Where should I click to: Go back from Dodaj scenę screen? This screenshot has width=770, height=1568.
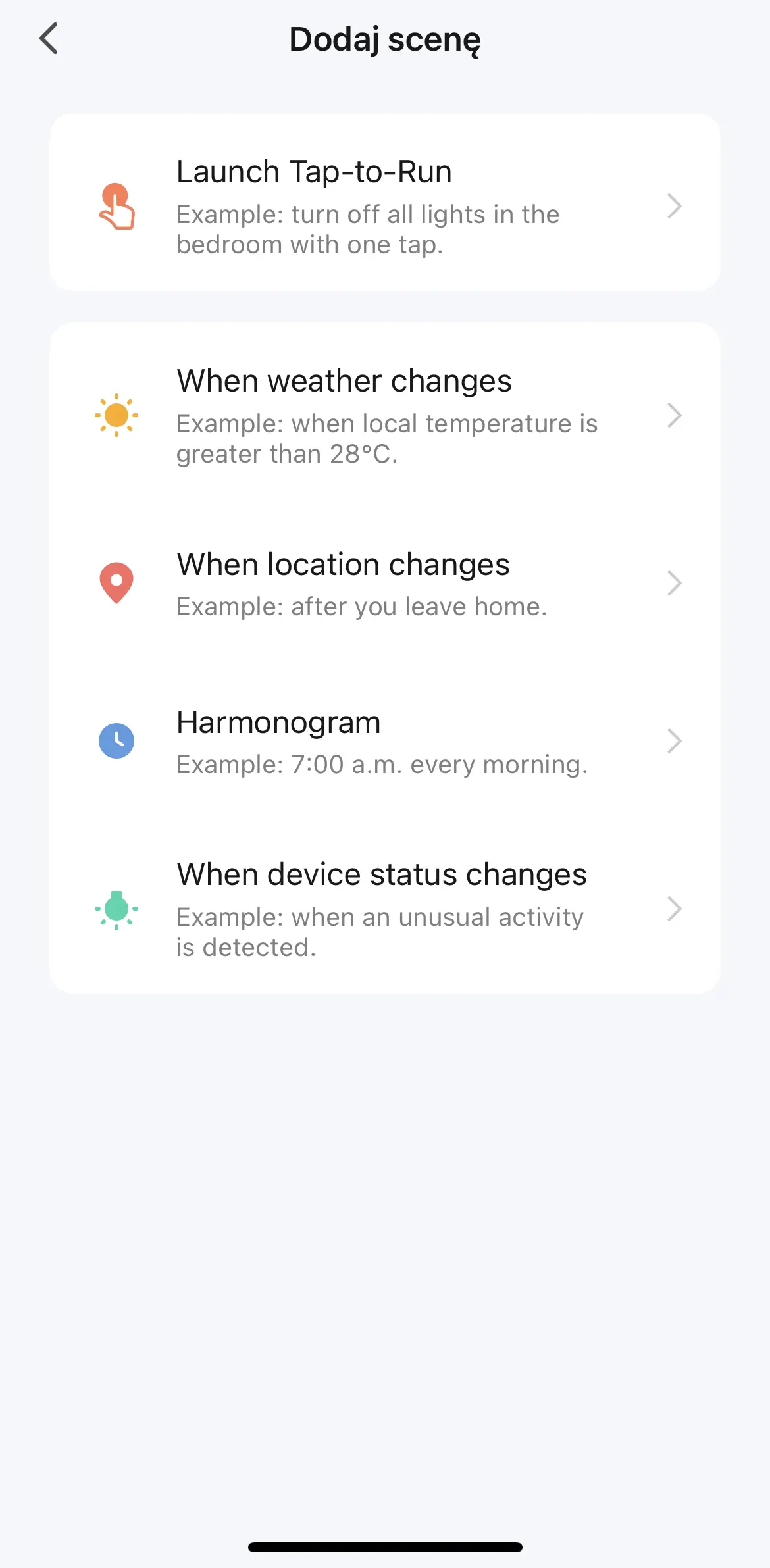click(49, 39)
